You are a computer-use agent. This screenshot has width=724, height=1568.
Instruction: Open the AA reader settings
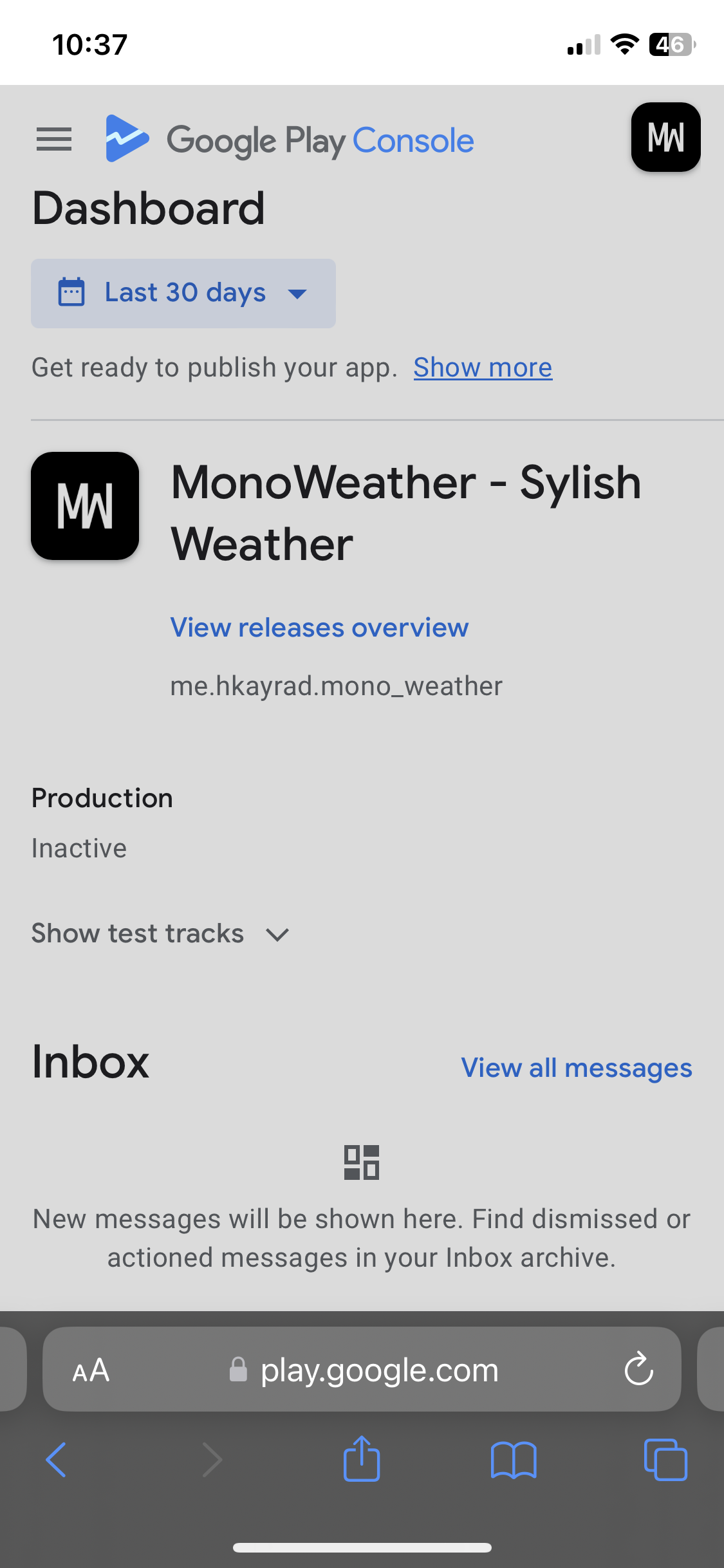tap(91, 1370)
